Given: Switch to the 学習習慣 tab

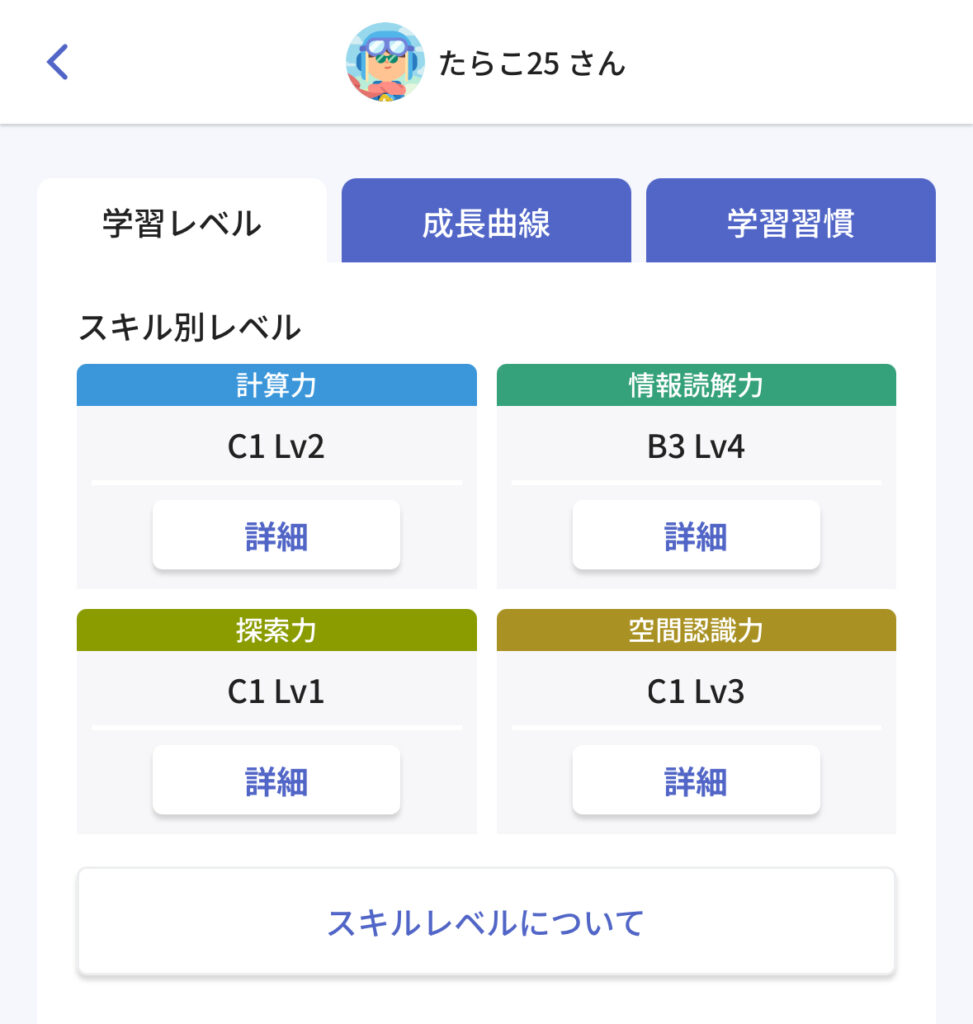Looking at the screenshot, I should (790, 222).
